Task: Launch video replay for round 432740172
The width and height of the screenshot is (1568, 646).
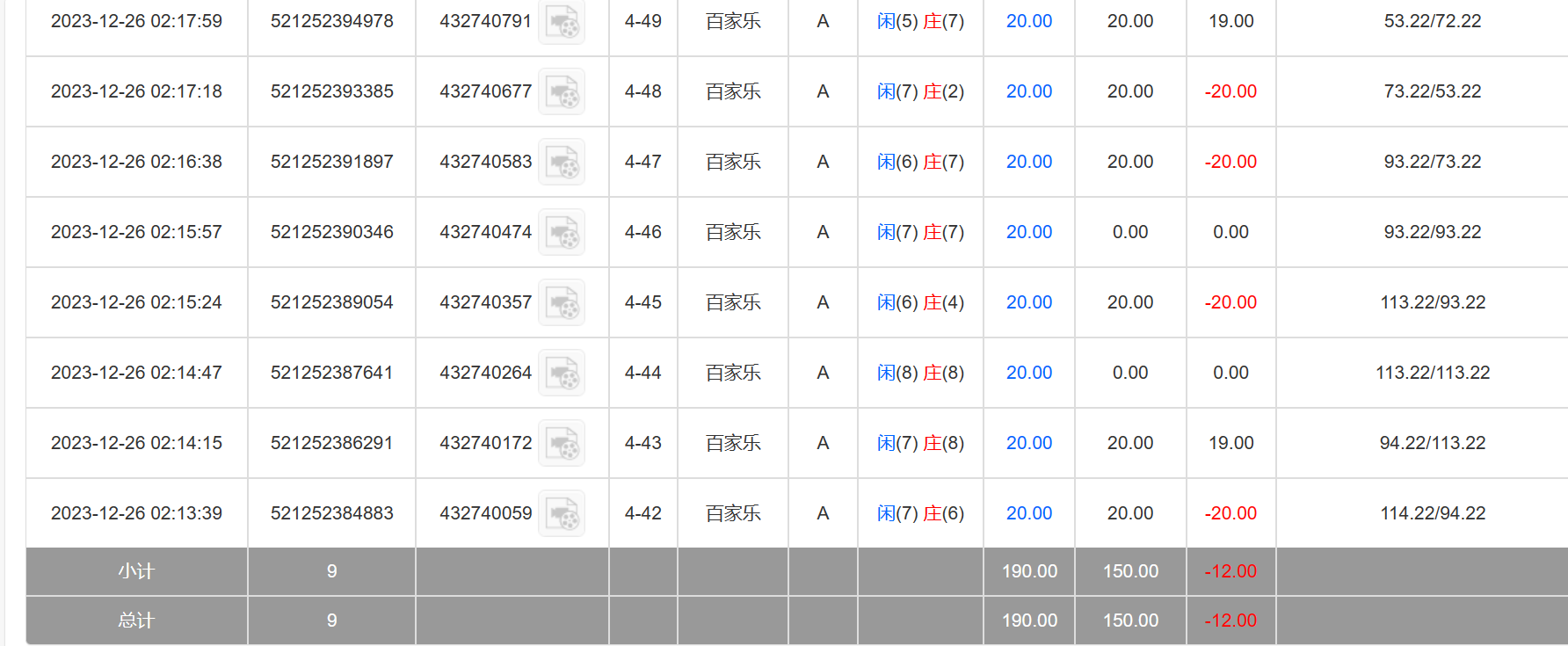Action: pos(562,444)
